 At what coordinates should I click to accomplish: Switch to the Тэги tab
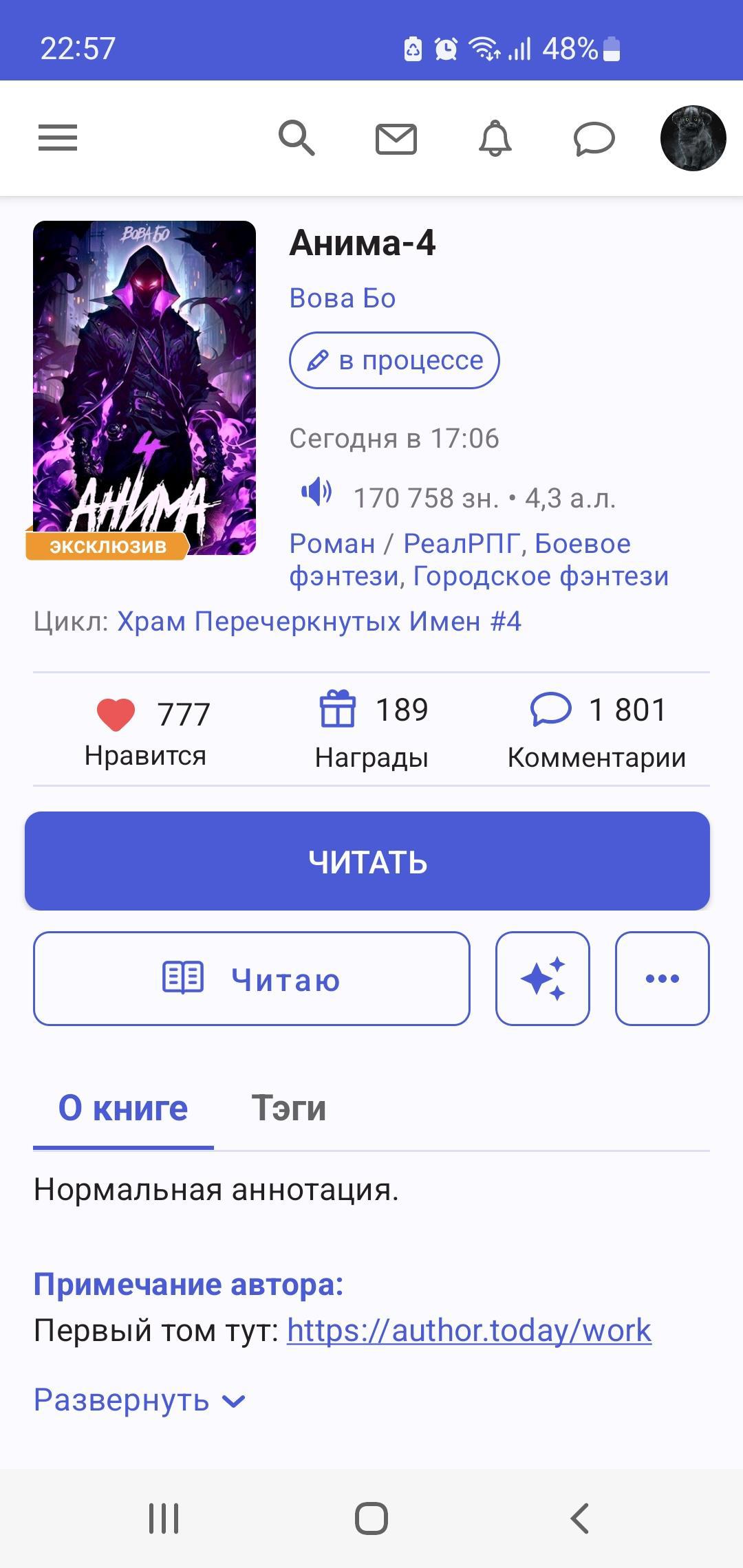pos(289,1108)
